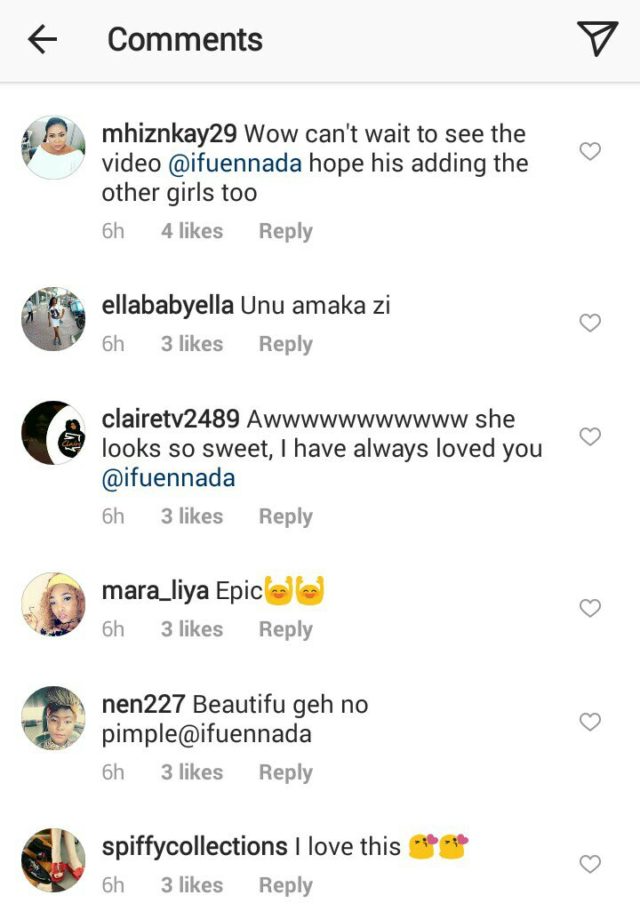Open the direct message share icon

coord(597,38)
